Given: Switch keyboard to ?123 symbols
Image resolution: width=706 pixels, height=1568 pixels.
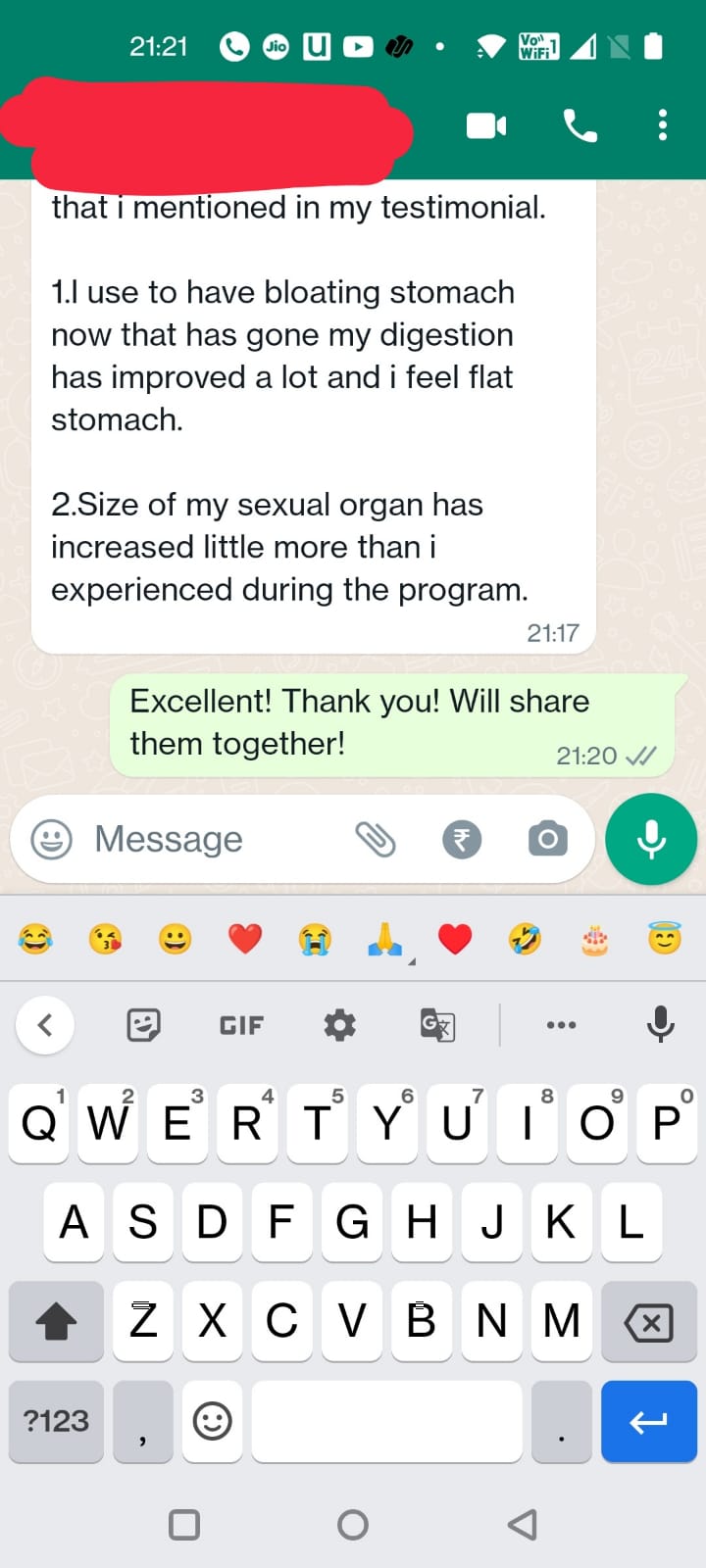Looking at the screenshot, I should pyautogui.click(x=56, y=1421).
